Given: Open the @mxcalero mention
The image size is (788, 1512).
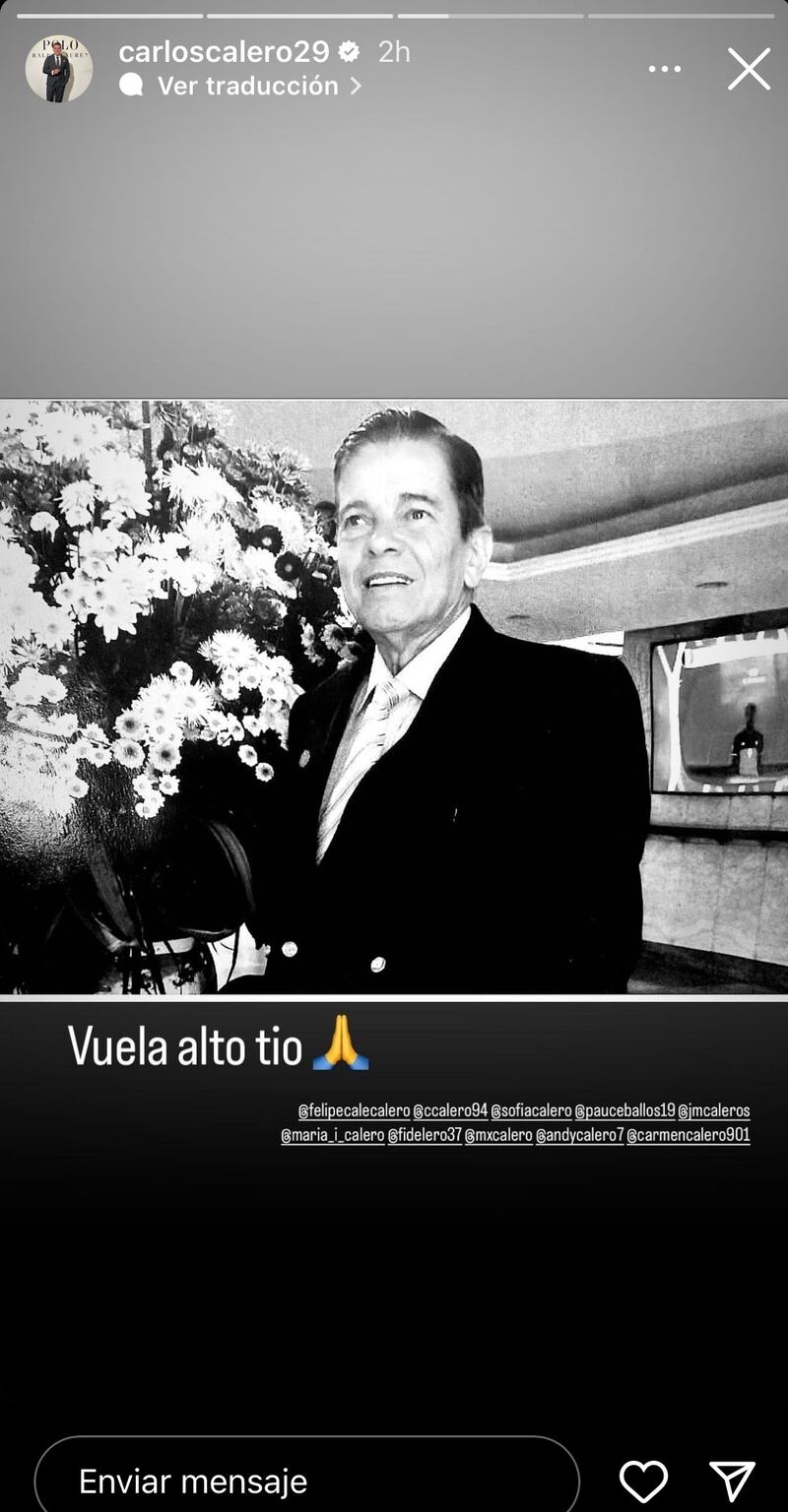Looking at the screenshot, I should 498,1135.
